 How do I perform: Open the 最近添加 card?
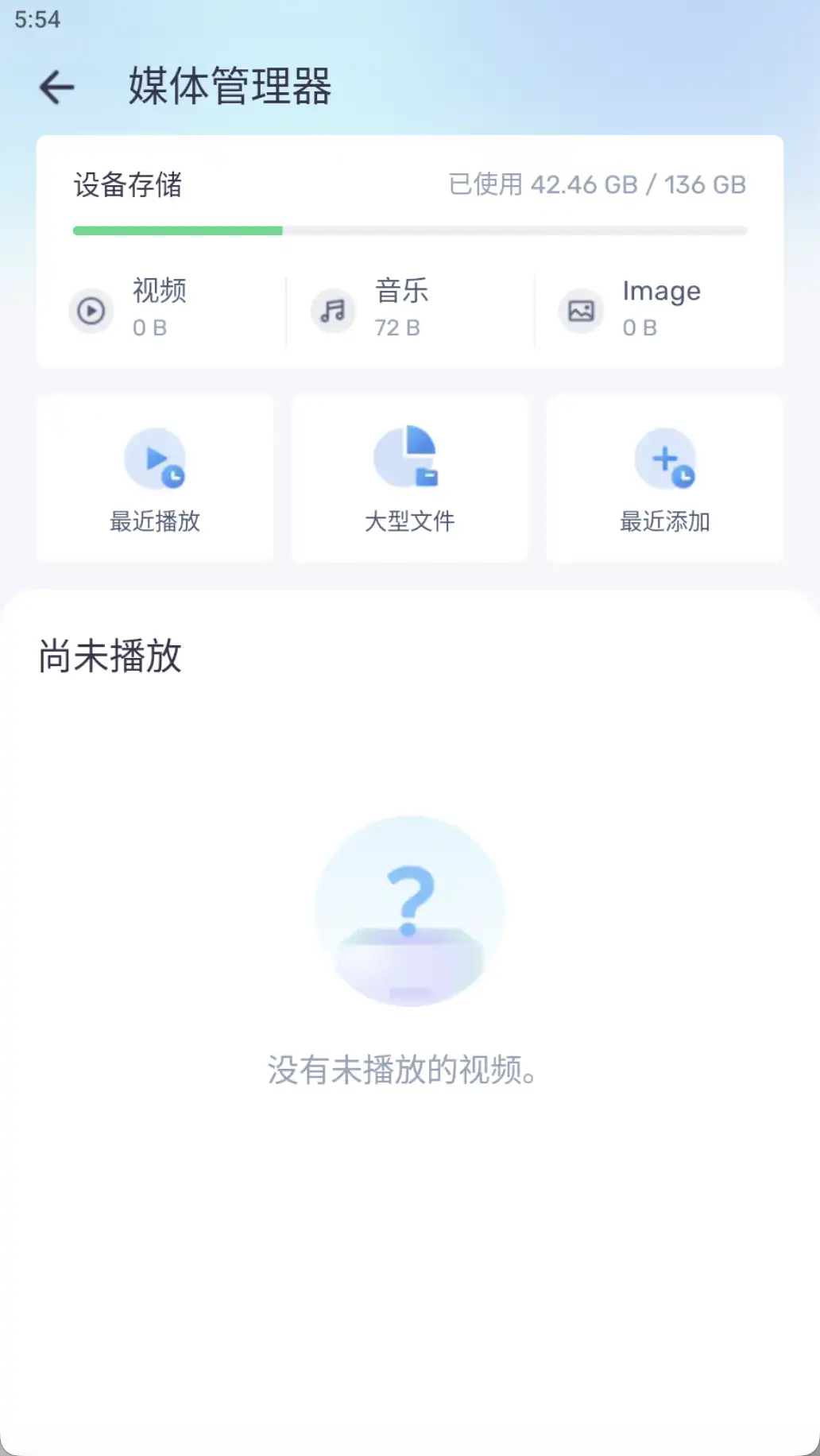[x=664, y=478]
